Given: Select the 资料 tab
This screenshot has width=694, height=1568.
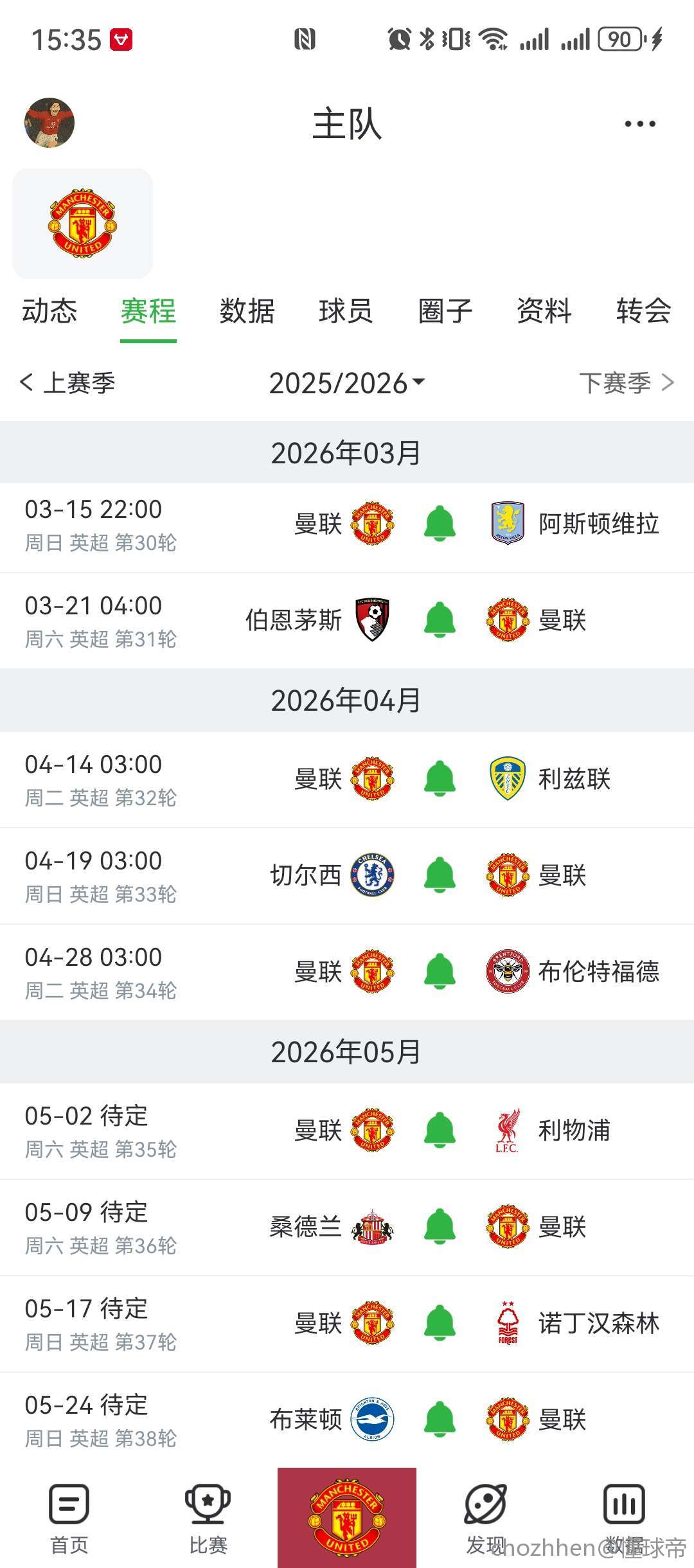Looking at the screenshot, I should point(544,312).
